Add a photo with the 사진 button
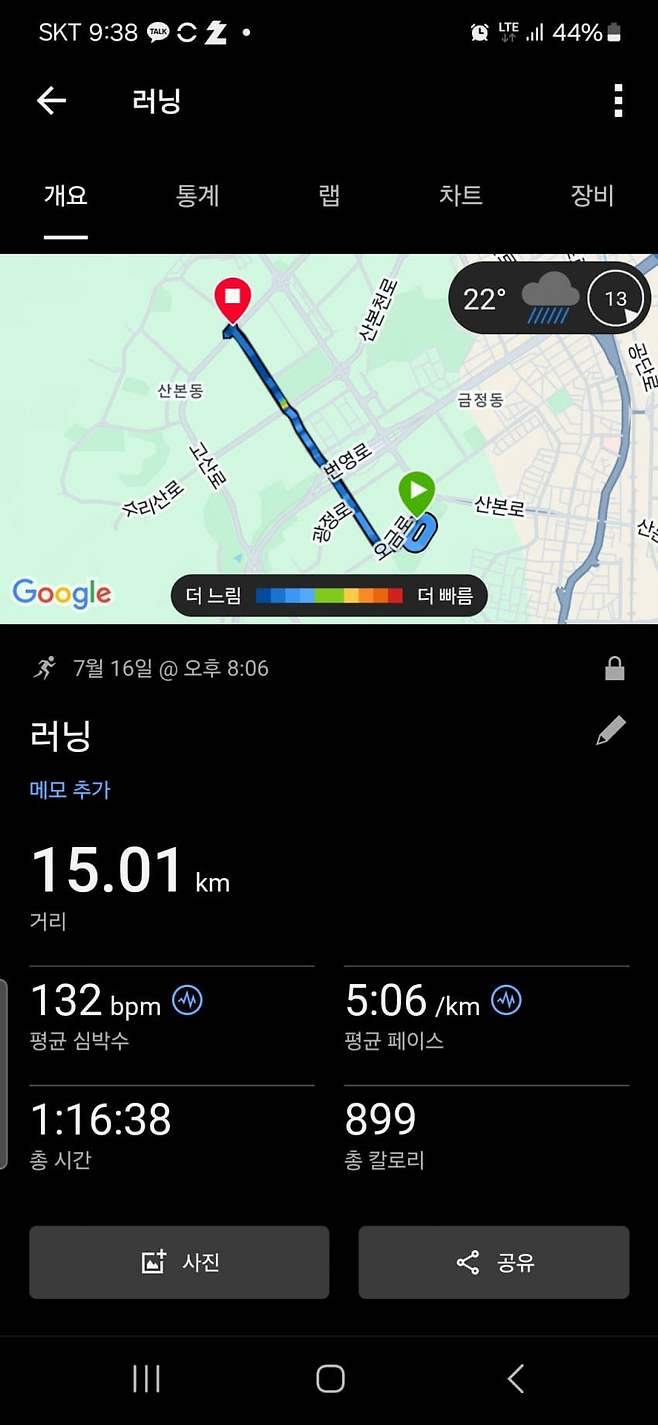658x1425 pixels. pyautogui.click(x=179, y=1262)
